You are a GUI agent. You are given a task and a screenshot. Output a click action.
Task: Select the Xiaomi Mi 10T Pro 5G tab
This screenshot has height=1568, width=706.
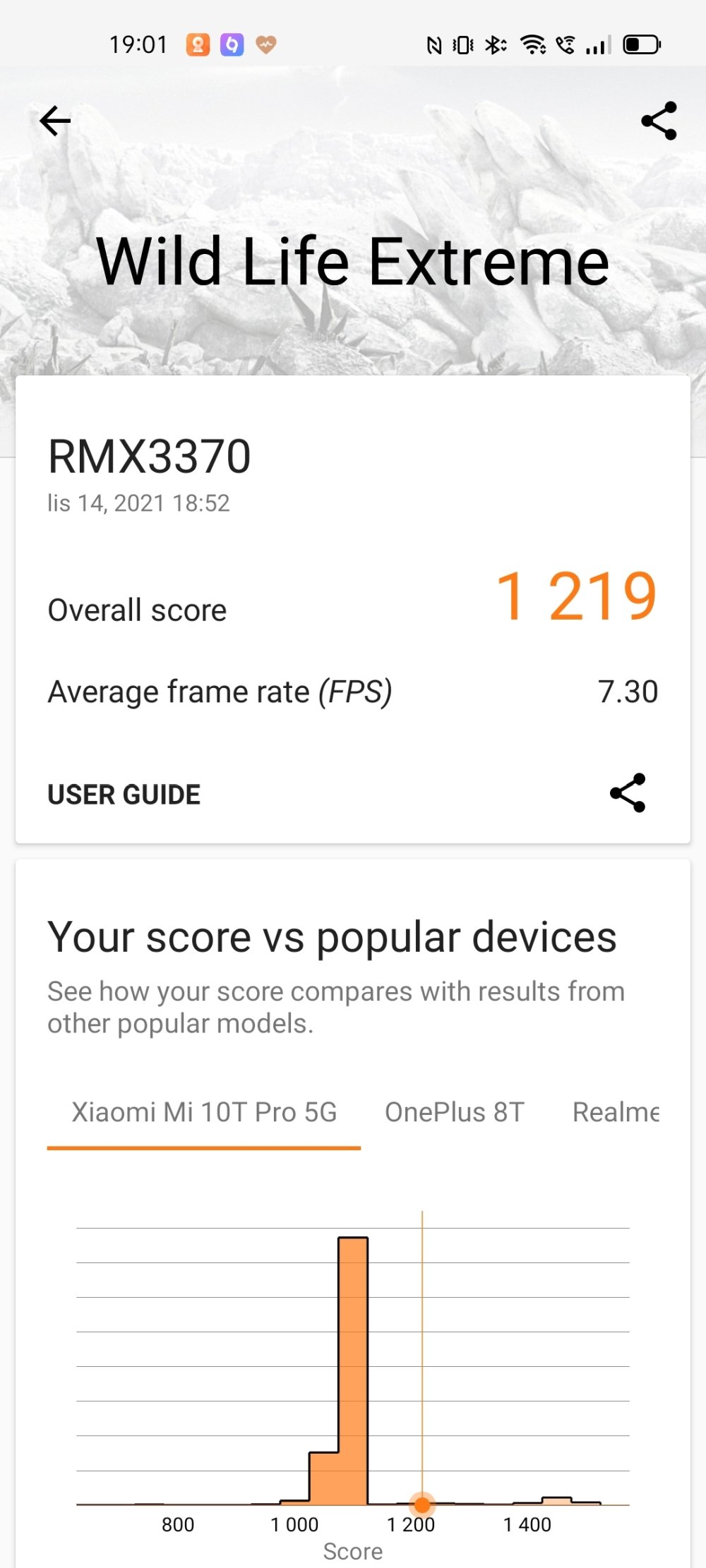[204, 1112]
